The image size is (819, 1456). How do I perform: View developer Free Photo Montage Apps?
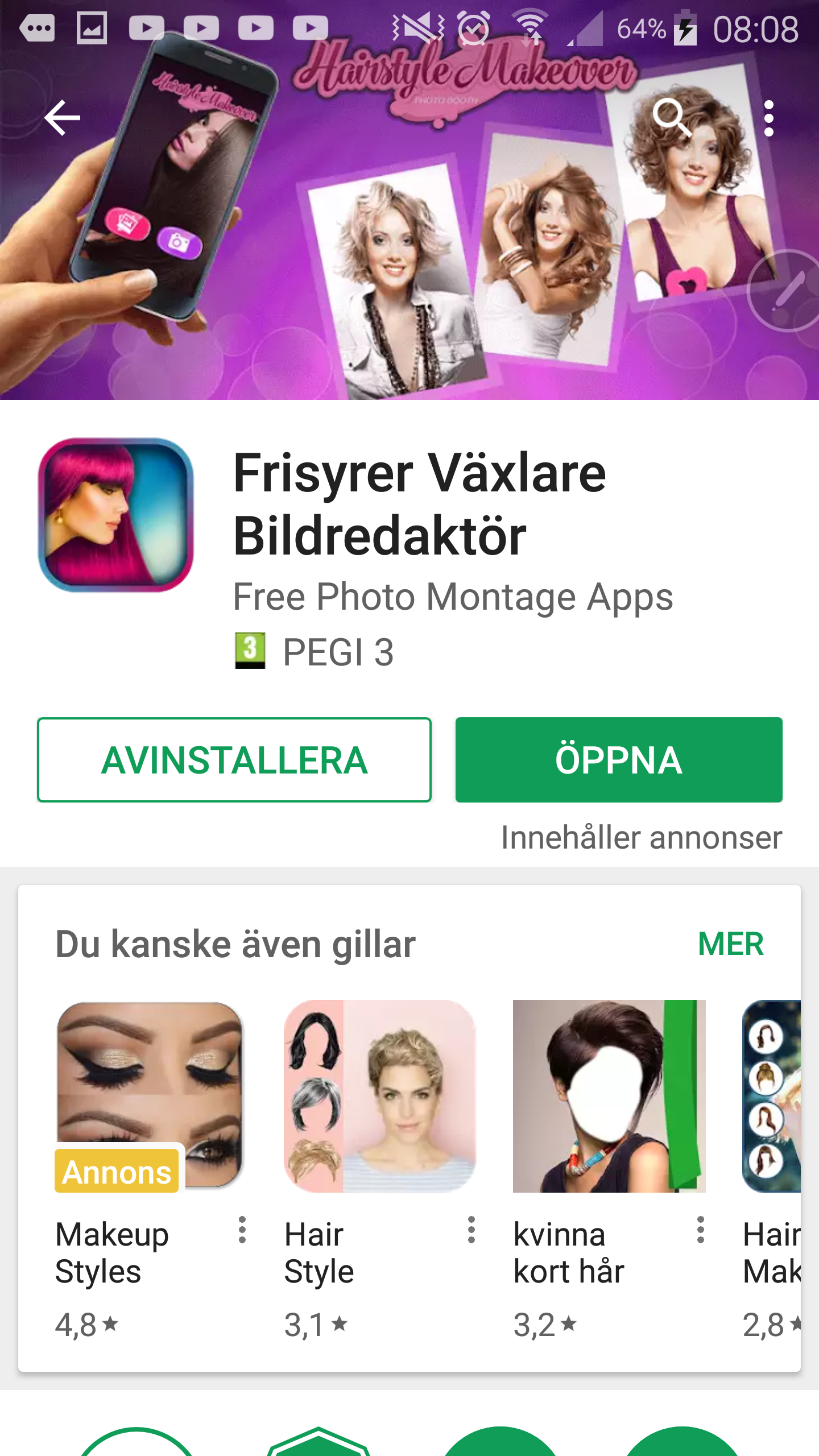point(453,597)
